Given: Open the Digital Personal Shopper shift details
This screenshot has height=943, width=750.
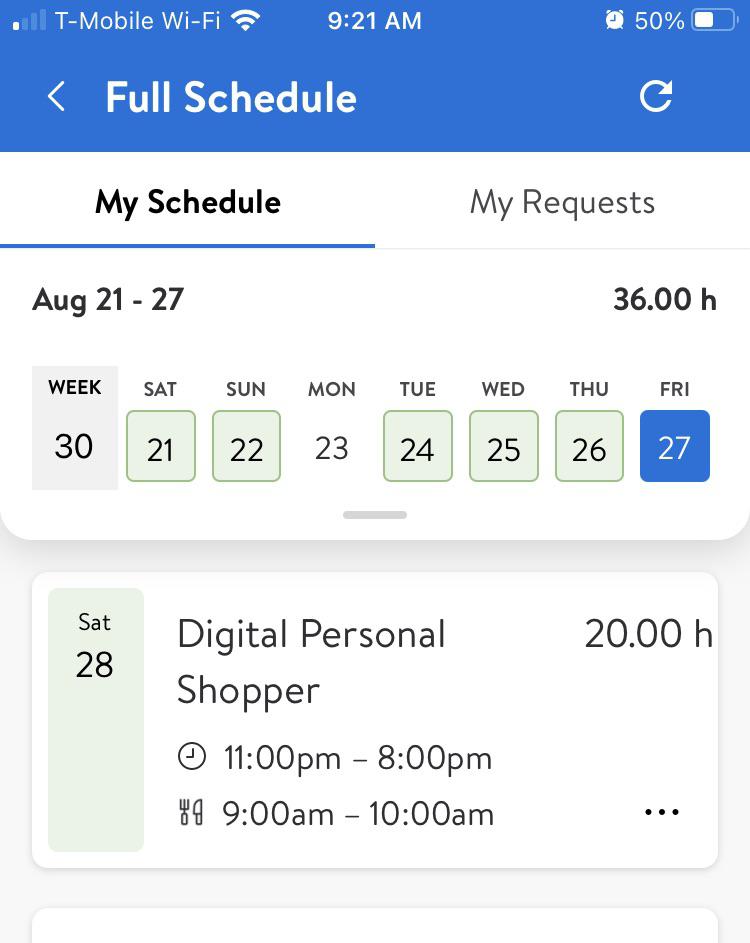Looking at the screenshot, I should [x=311, y=661].
